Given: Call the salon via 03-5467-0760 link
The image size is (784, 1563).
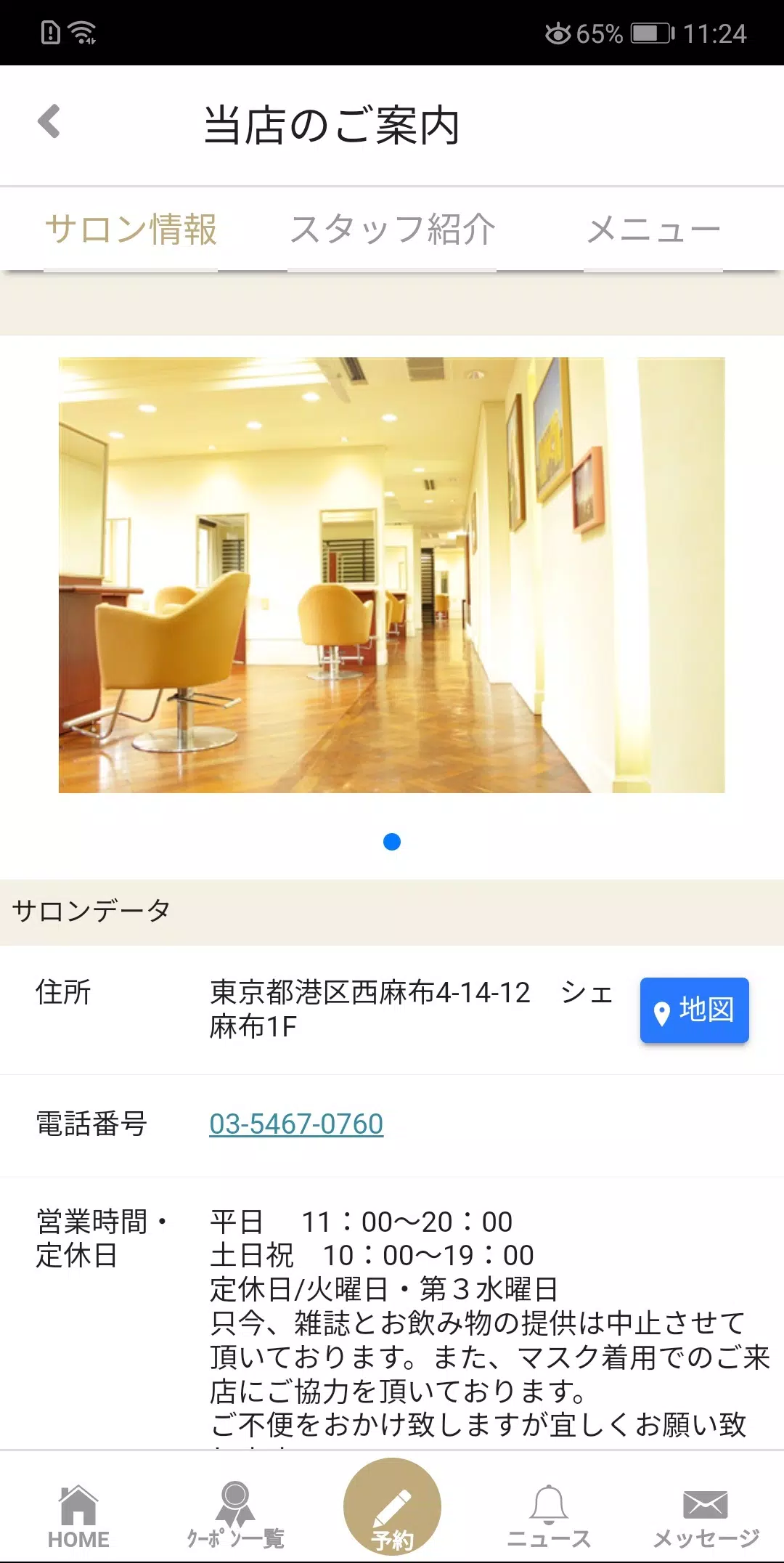Looking at the screenshot, I should click(x=295, y=1124).
